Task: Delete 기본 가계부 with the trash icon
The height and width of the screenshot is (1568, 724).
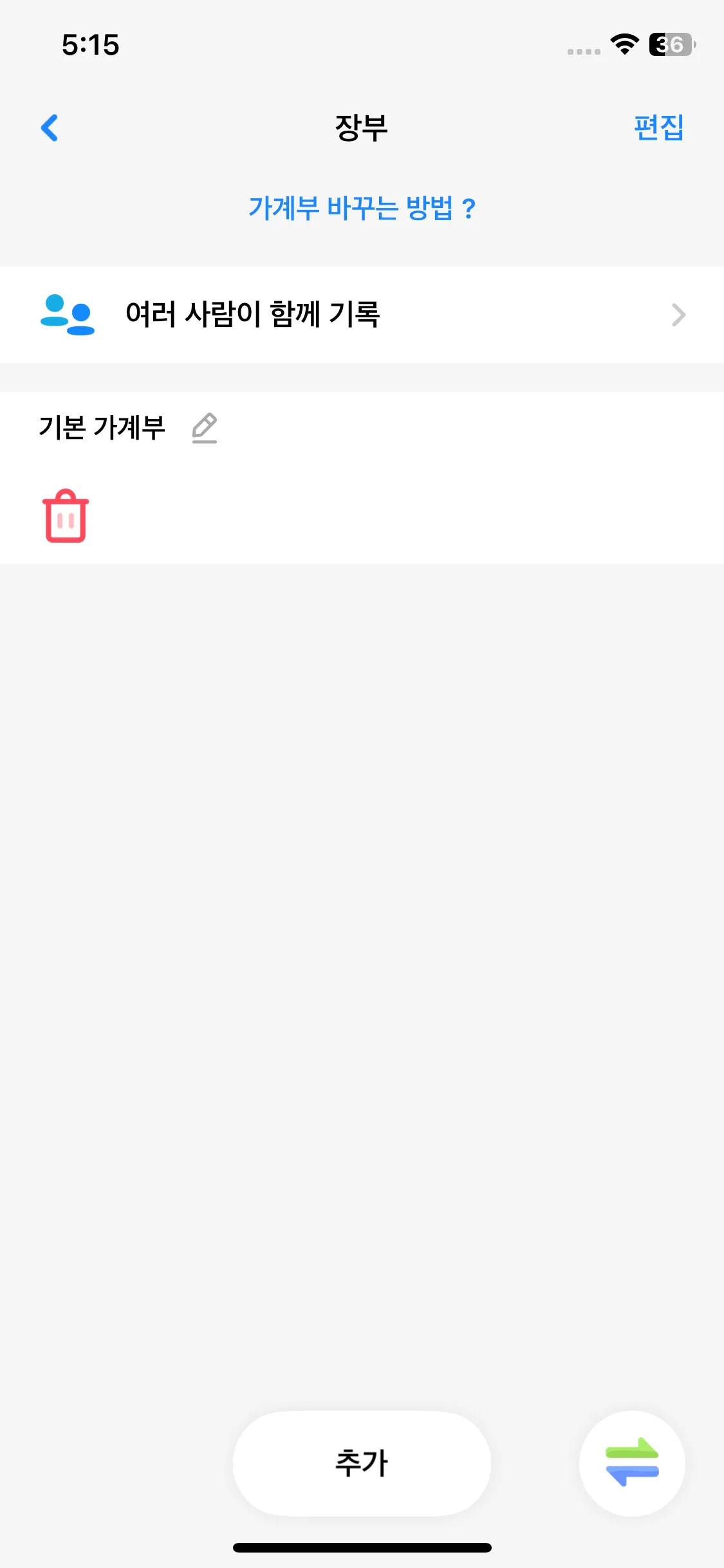Action: (x=66, y=516)
